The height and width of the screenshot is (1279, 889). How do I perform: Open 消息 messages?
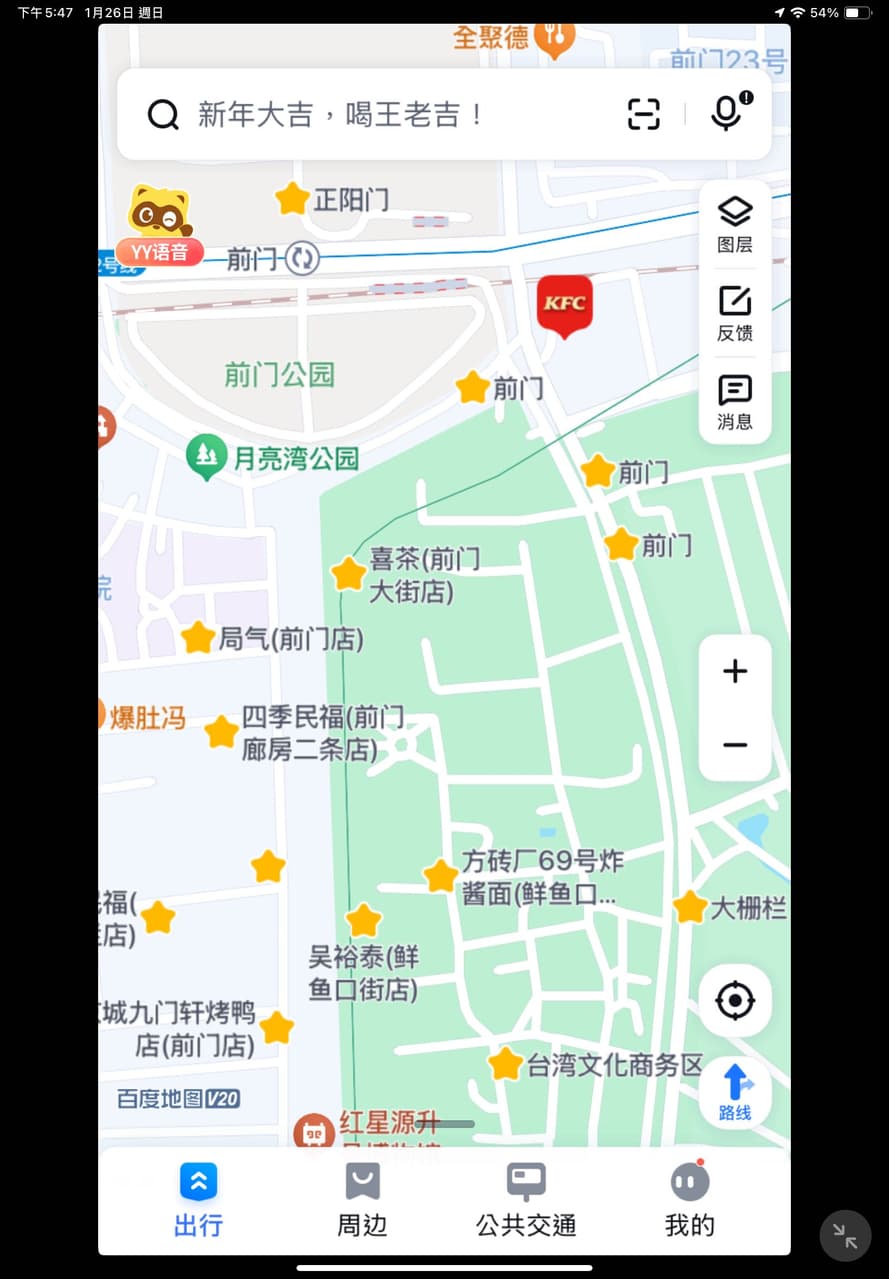coord(735,402)
